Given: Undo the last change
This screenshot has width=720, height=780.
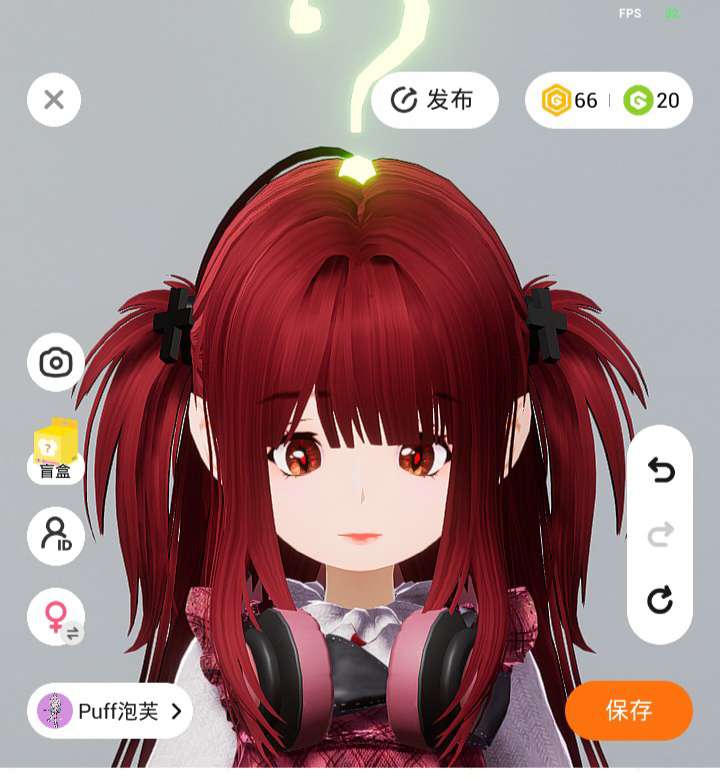Looking at the screenshot, I should 661,471.
